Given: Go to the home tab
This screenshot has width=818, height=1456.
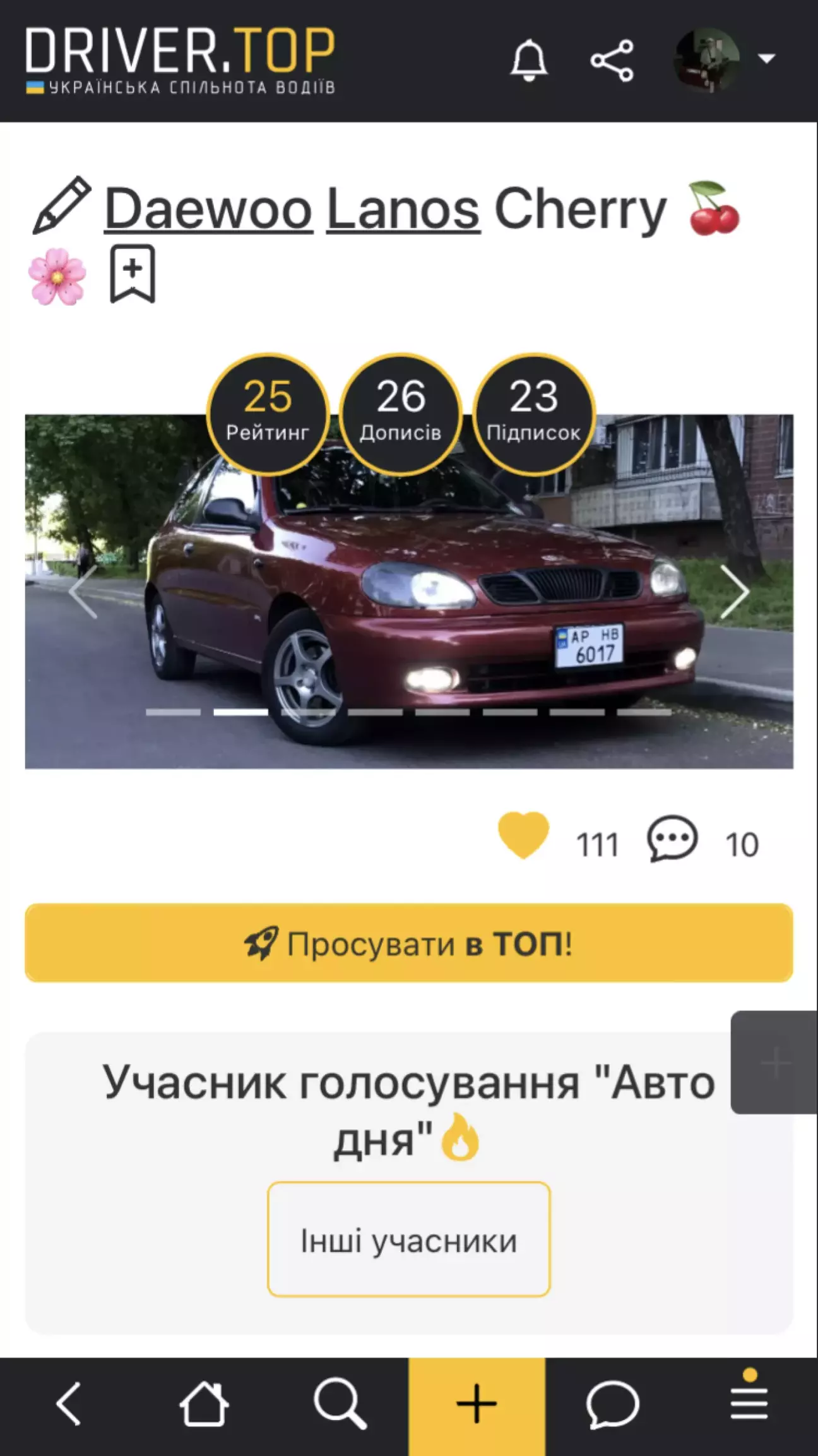Looking at the screenshot, I should (x=204, y=1404).
